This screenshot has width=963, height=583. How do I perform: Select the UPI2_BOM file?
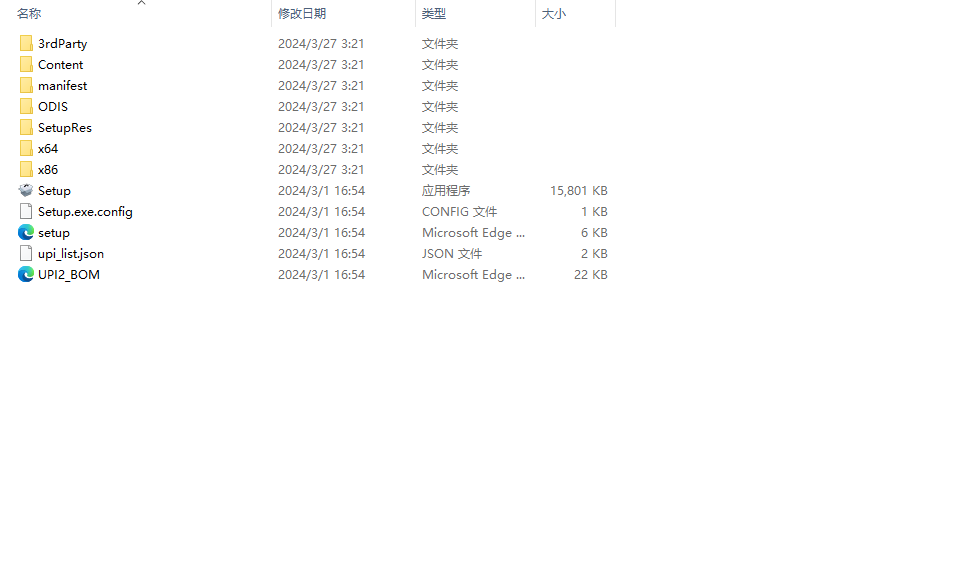tap(68, 275)
